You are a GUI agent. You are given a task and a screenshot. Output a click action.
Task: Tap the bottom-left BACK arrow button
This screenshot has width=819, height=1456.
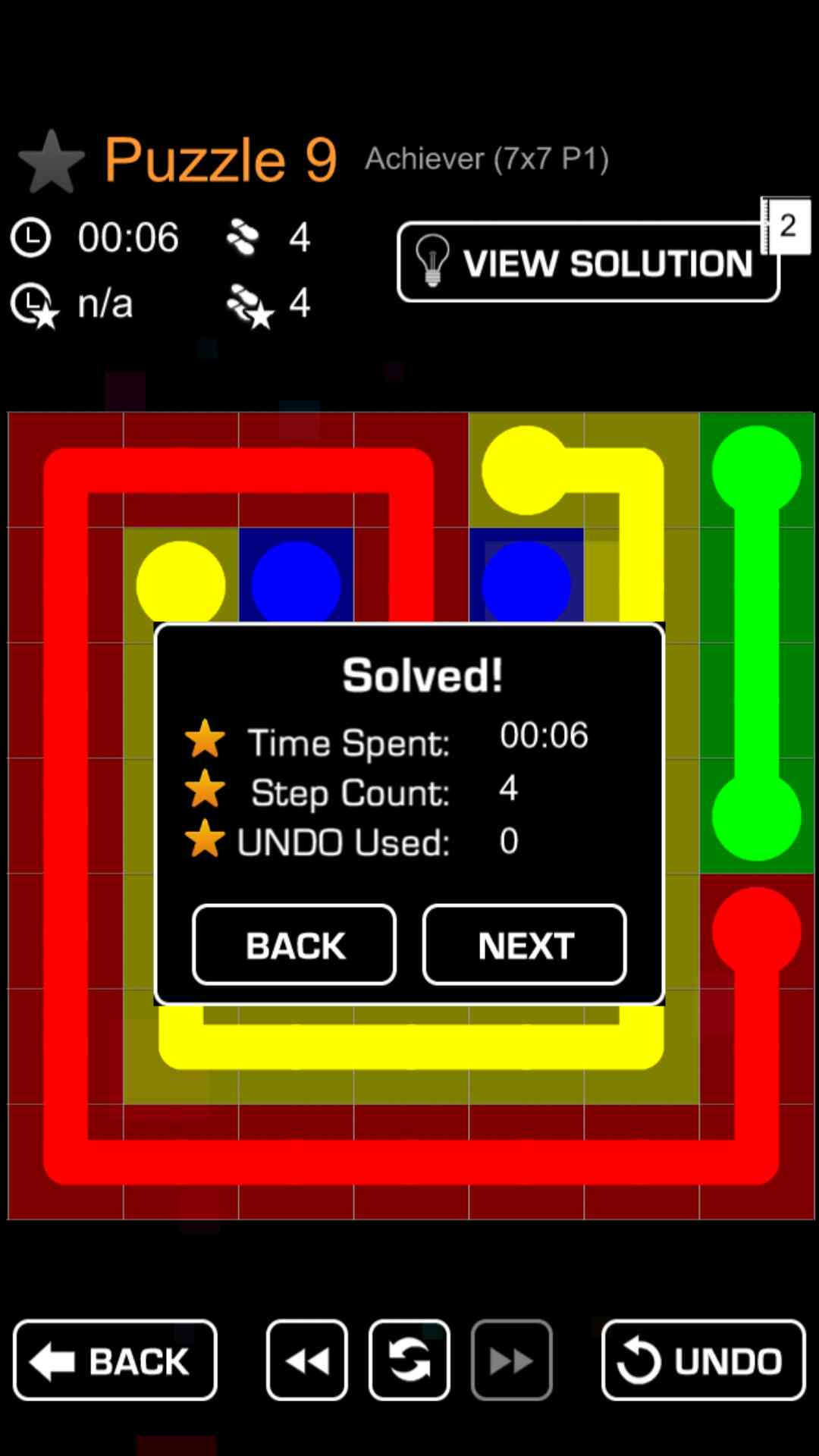point(115,1360)
